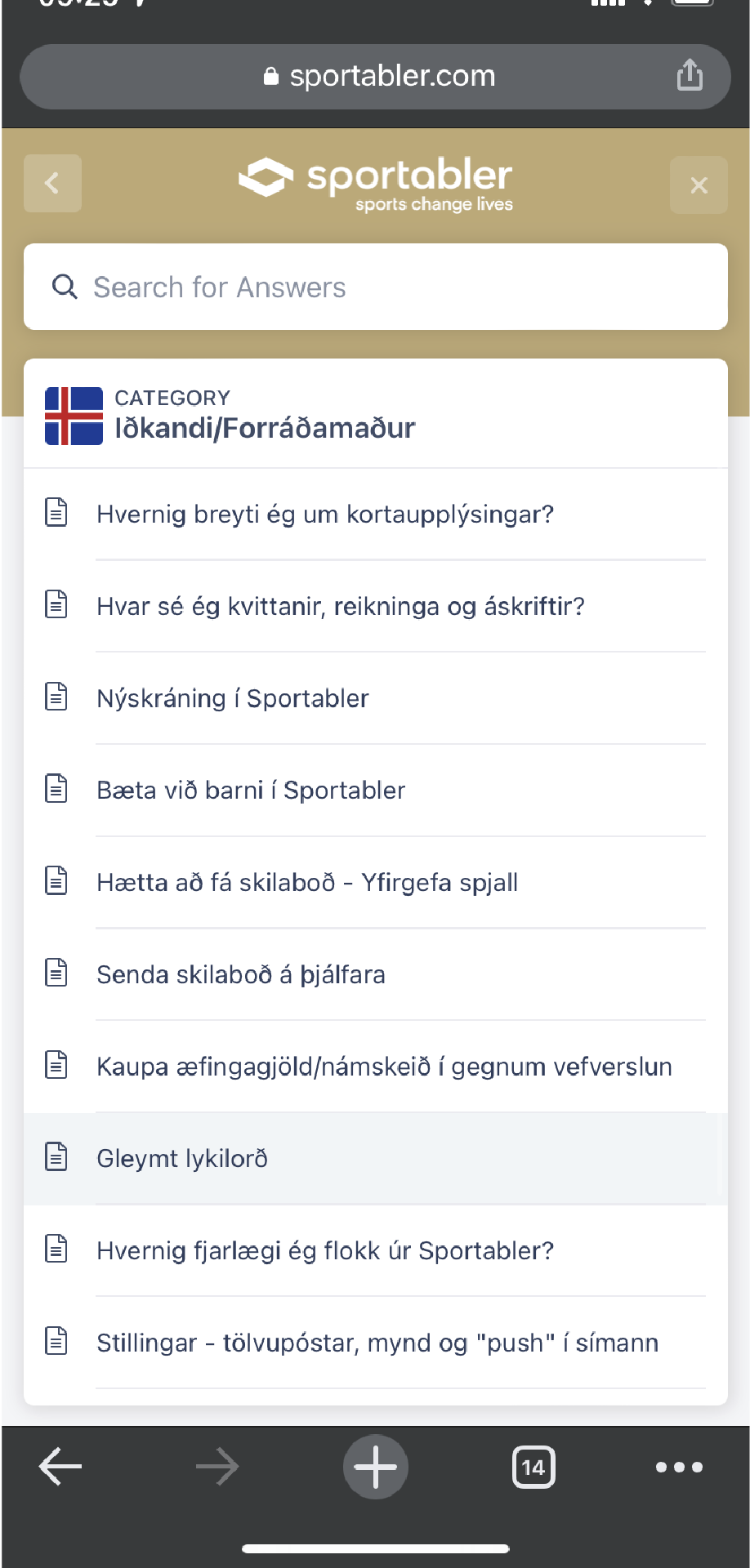
Task: Select the "Gleymt lykilorð" article
Action: point(376,1158)
